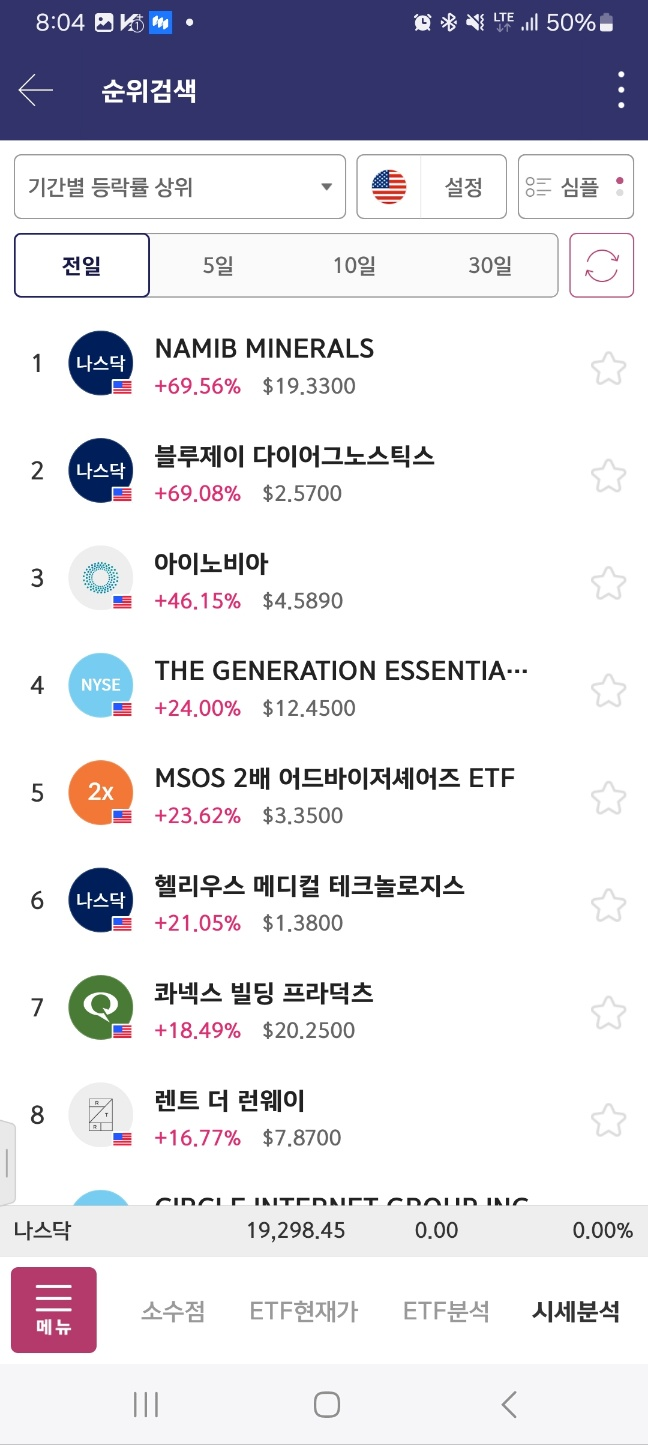Go to the 소수점 tab
The height and width of the screenshot is (1445, 648).
pyautogui.click(x=173, y=1311)
